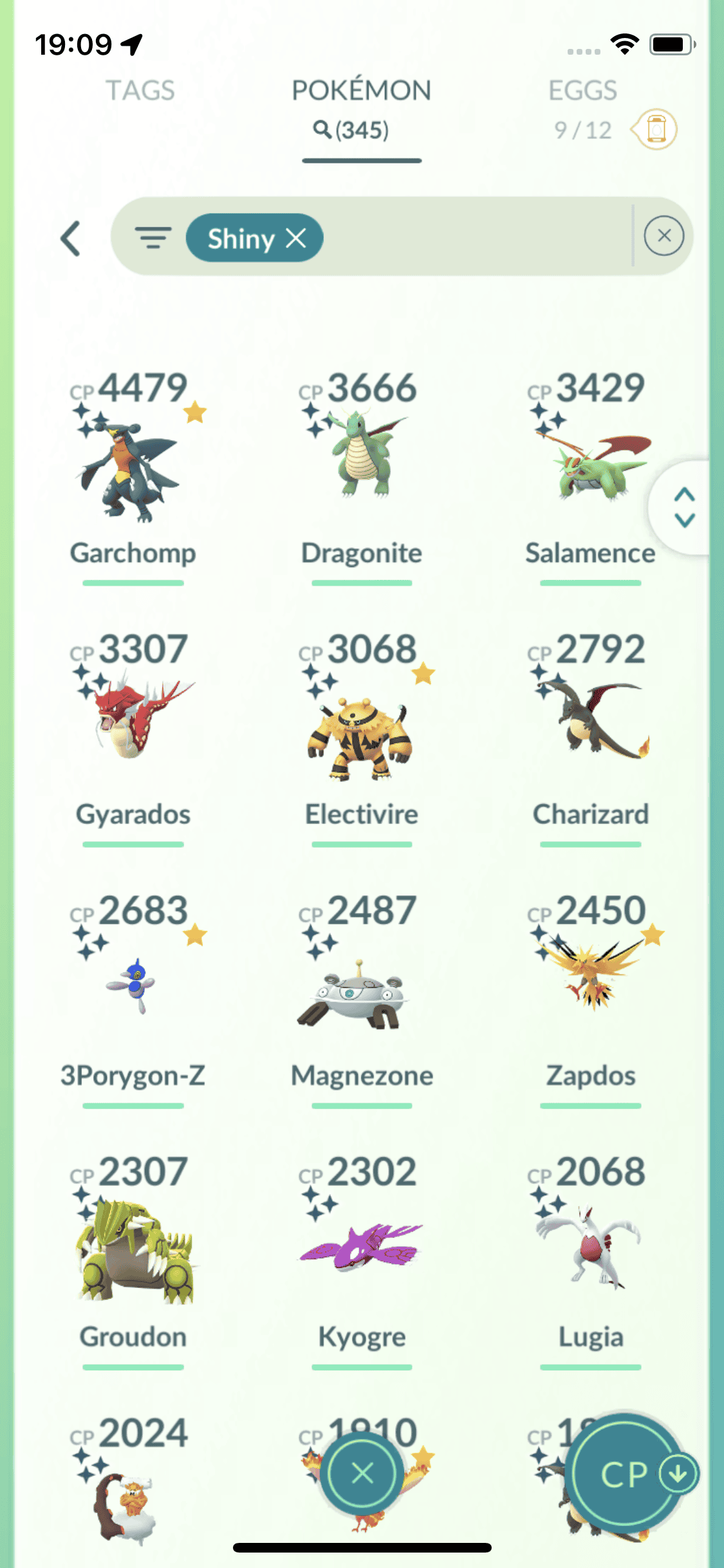This screenshot has width=724, height=1568.
Task: Select the shiny Salamence
Action: pyautogui.click(x=590, y=476)
